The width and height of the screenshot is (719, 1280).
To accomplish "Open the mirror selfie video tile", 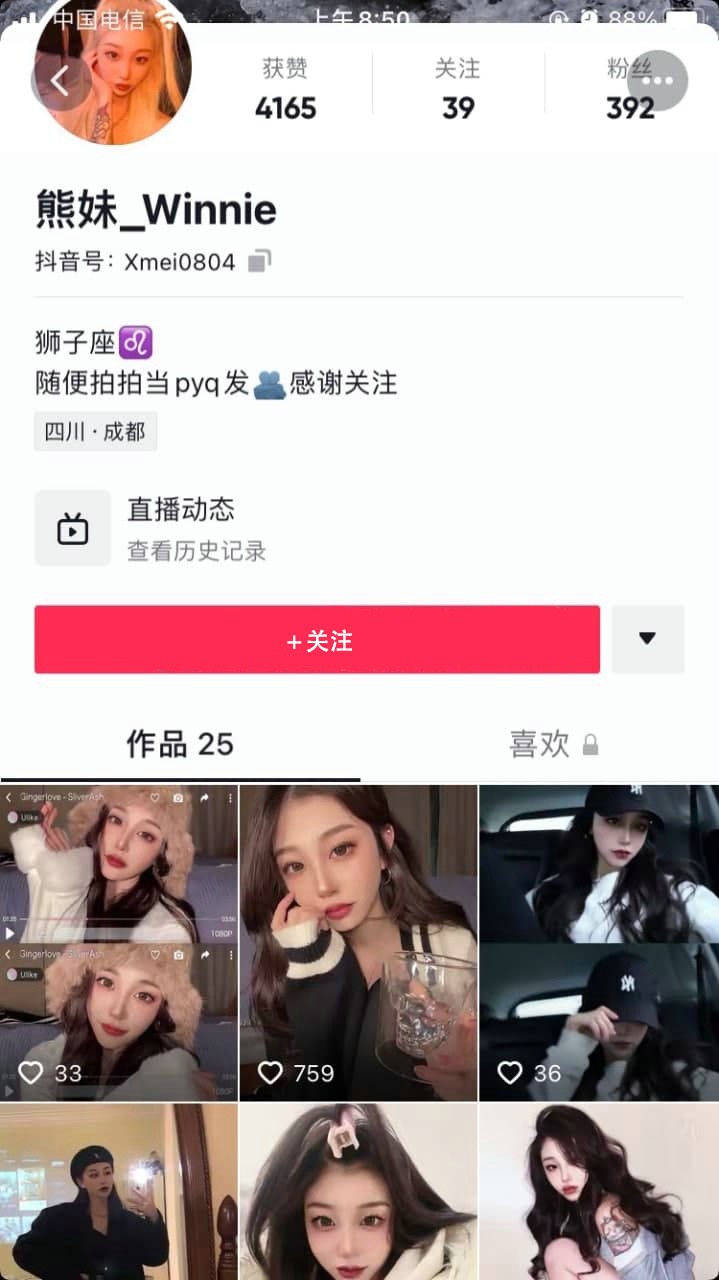I will click(119, 1192).
